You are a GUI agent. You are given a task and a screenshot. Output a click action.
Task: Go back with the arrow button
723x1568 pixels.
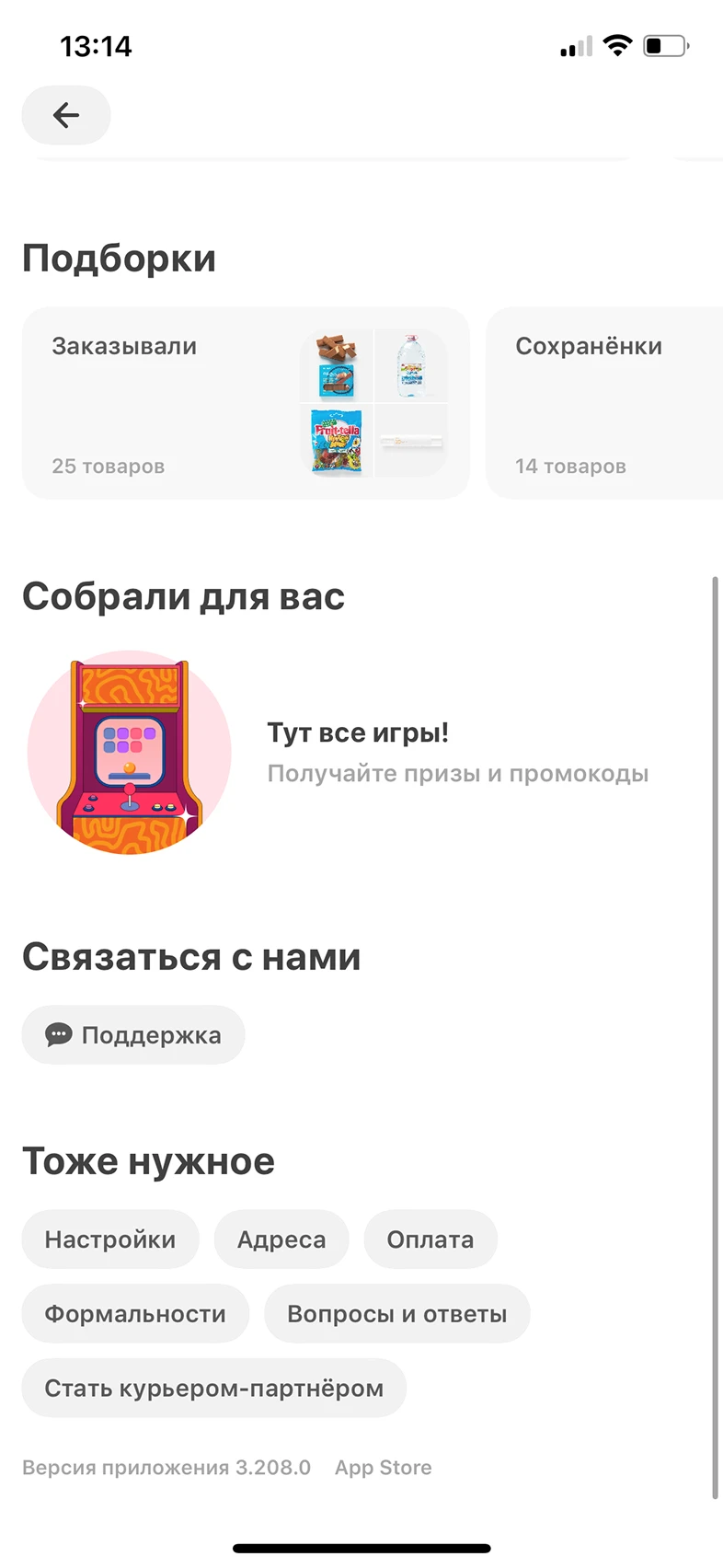pos(66,115)
